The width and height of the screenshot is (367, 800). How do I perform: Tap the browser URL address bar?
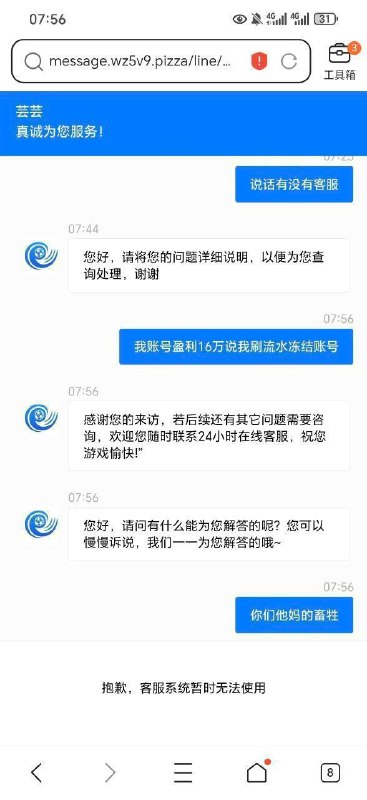click(x=160, y=62)
